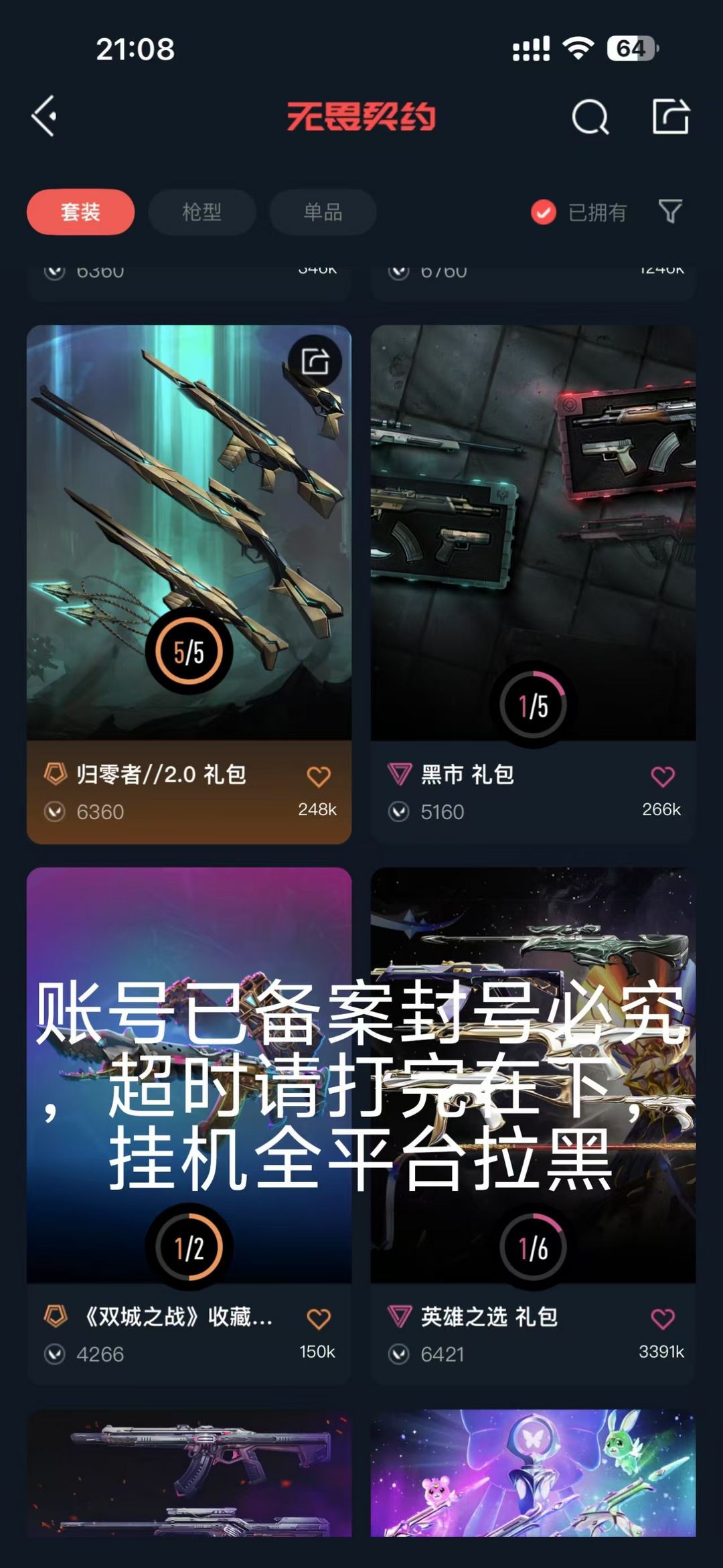Open search from the top bar

tap(590, 117)
